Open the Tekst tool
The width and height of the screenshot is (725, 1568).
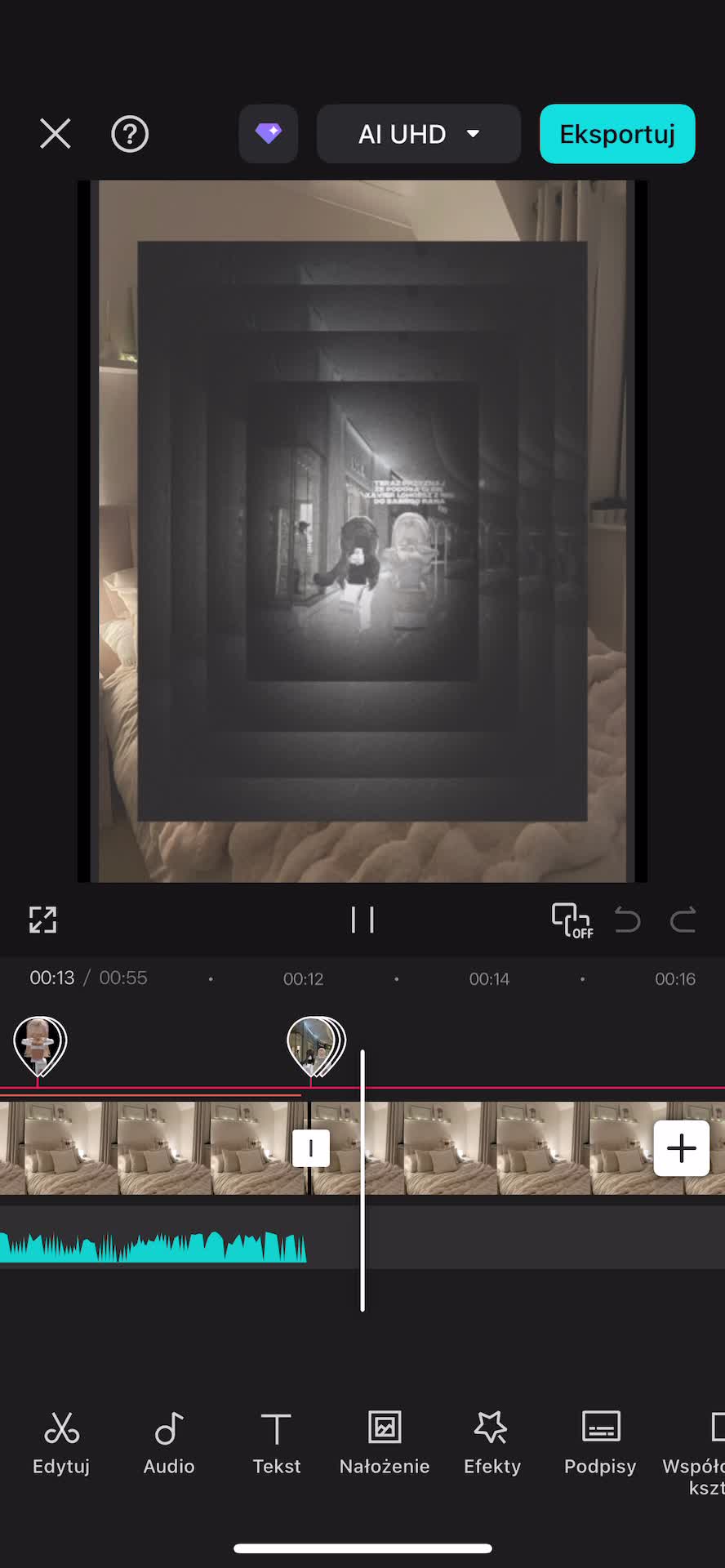coord(277,1443)
